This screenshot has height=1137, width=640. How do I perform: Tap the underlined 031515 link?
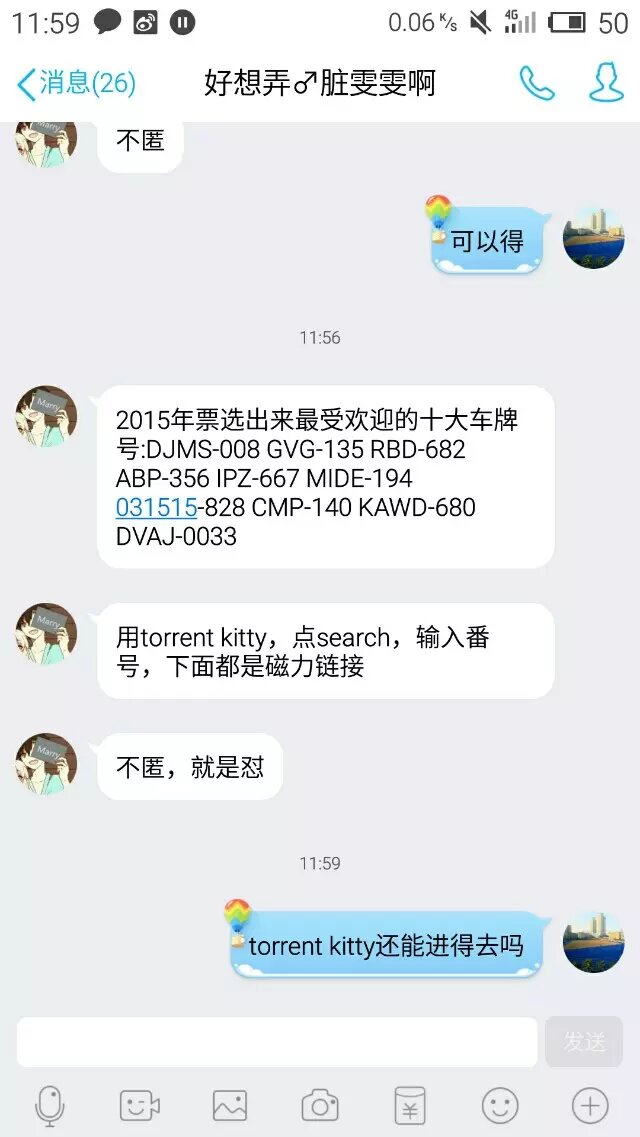(x=156, y=507)
